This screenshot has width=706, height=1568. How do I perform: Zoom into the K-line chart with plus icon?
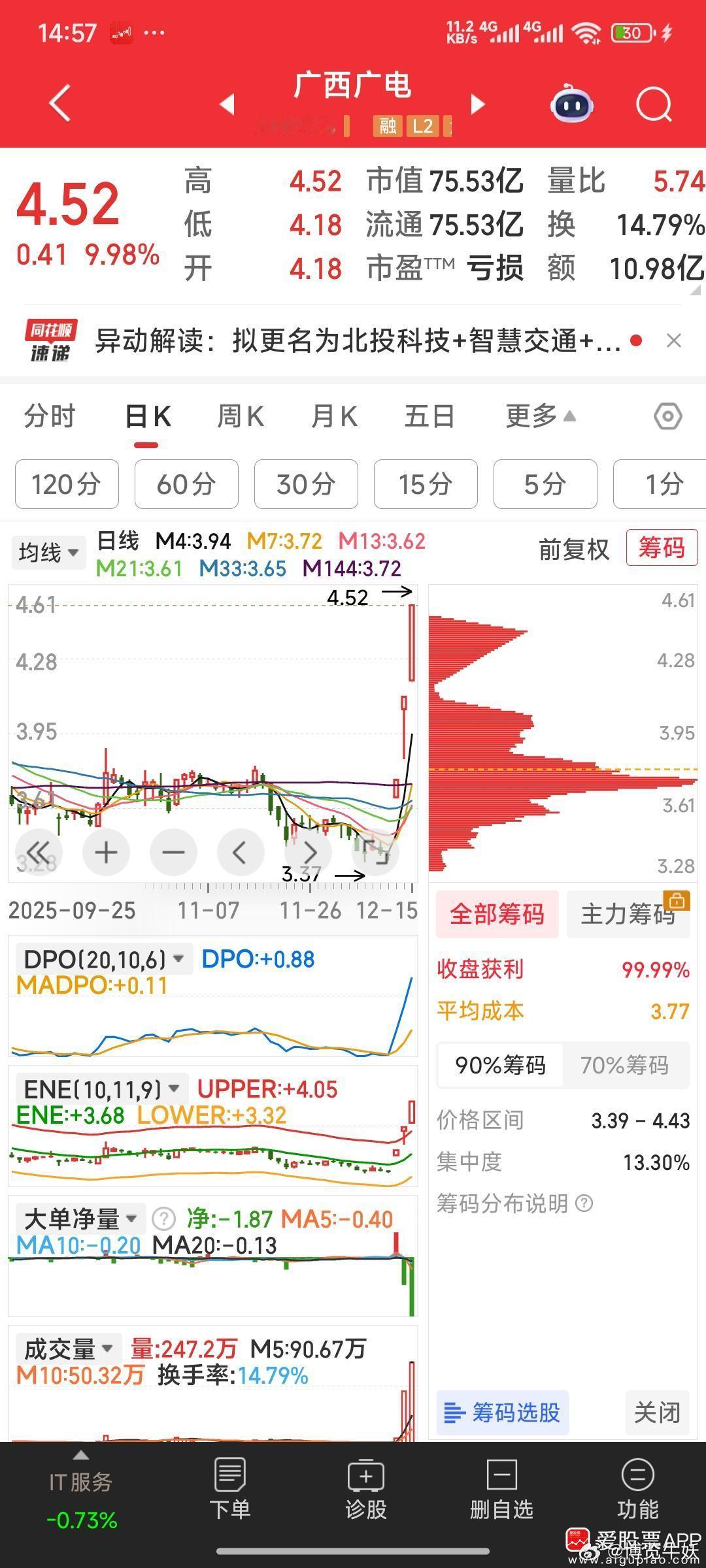(x=106, y=852)
